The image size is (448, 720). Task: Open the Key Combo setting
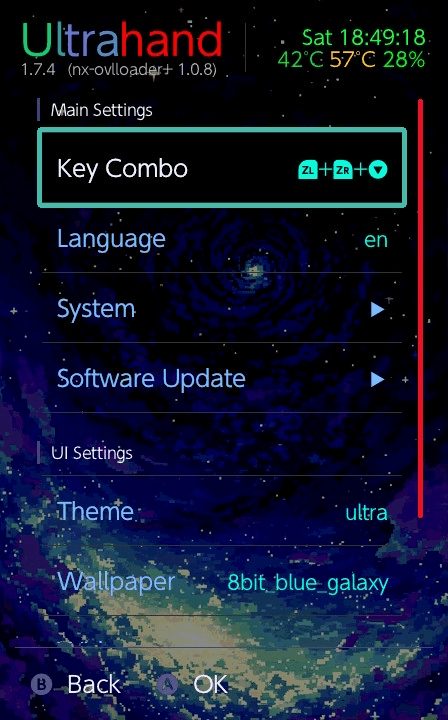point(222,168)
